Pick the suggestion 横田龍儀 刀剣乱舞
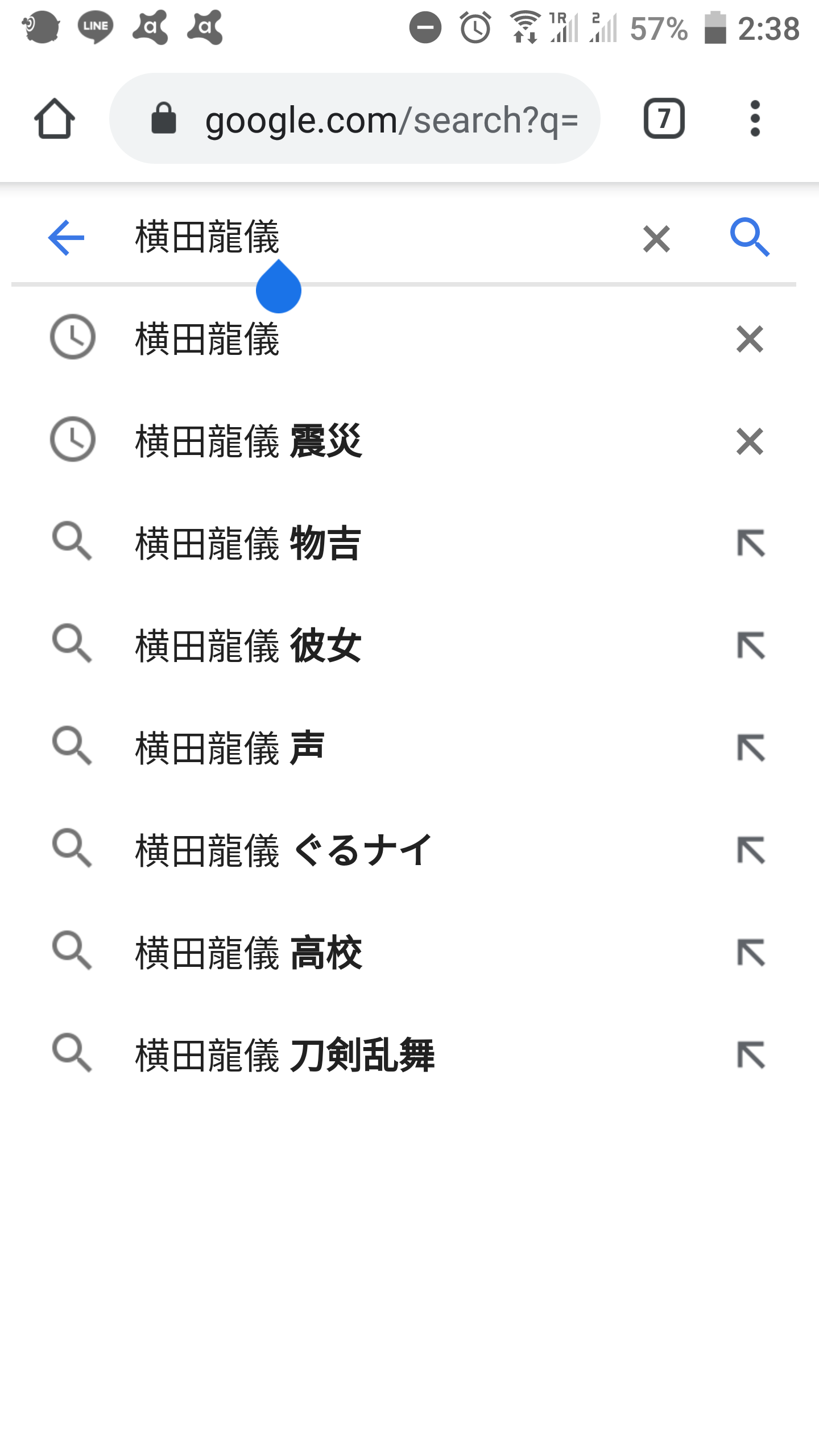Screen dimensions: 819x1456 point(284,1056)
